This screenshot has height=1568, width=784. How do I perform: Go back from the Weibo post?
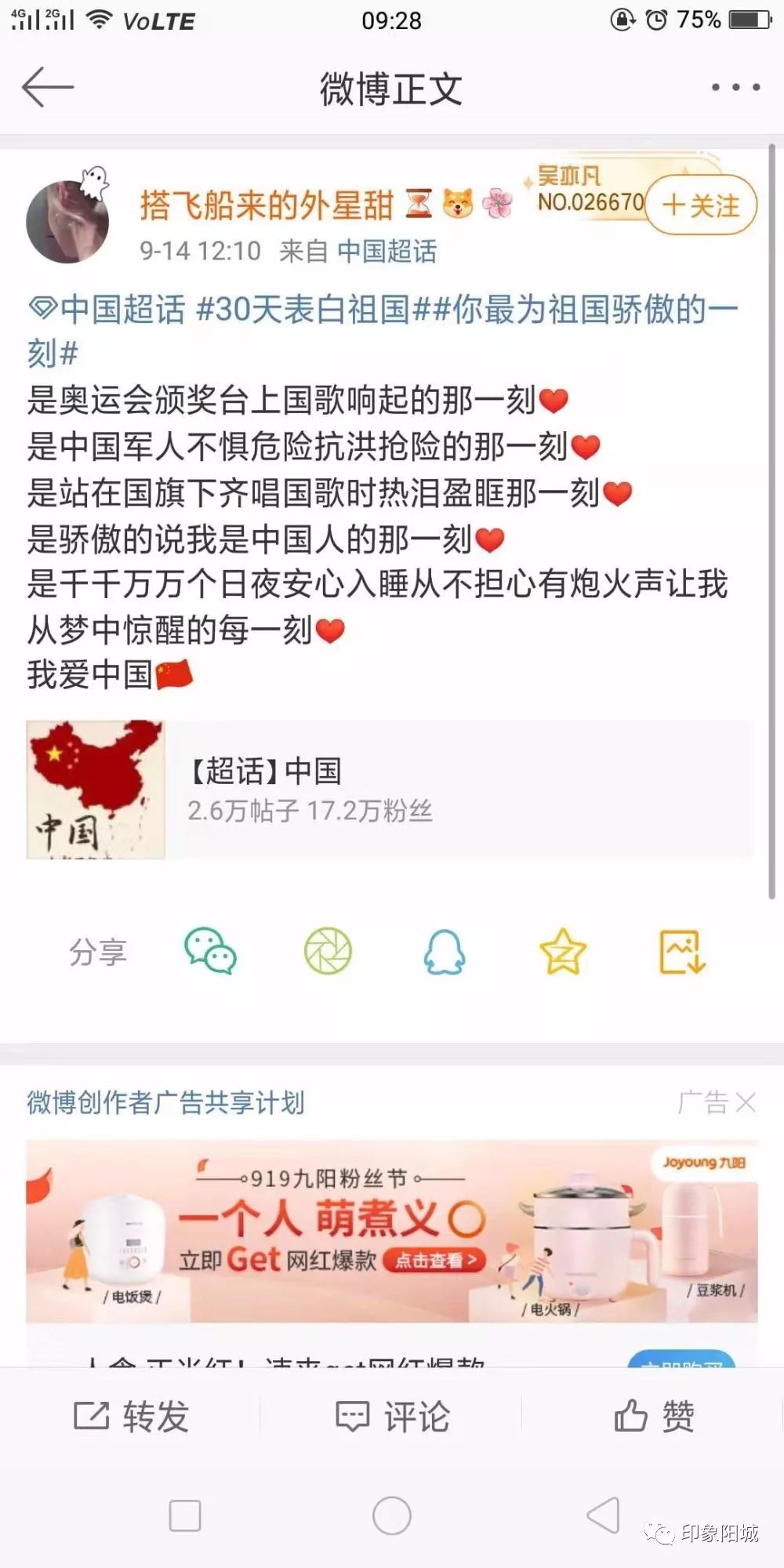48,86
